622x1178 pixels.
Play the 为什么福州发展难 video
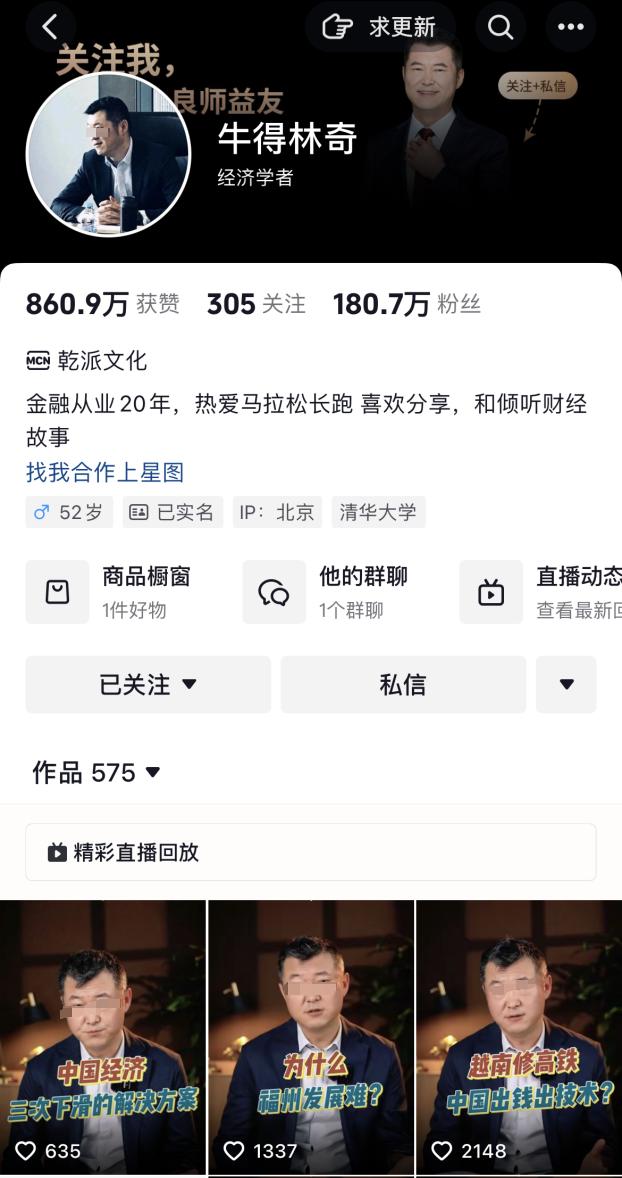[x=311, y=1037]
